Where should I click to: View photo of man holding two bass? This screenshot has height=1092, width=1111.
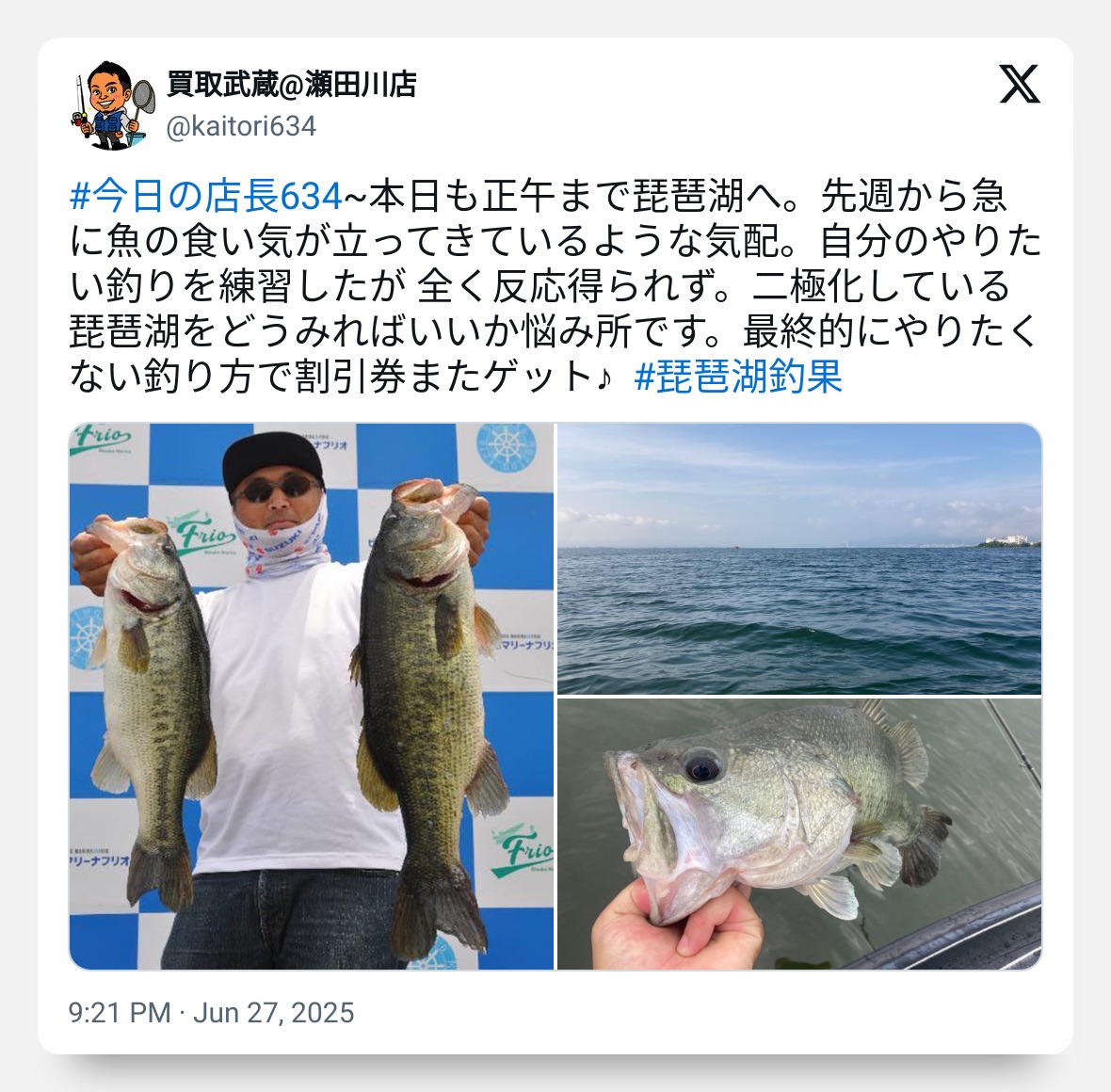coord(312,696)
